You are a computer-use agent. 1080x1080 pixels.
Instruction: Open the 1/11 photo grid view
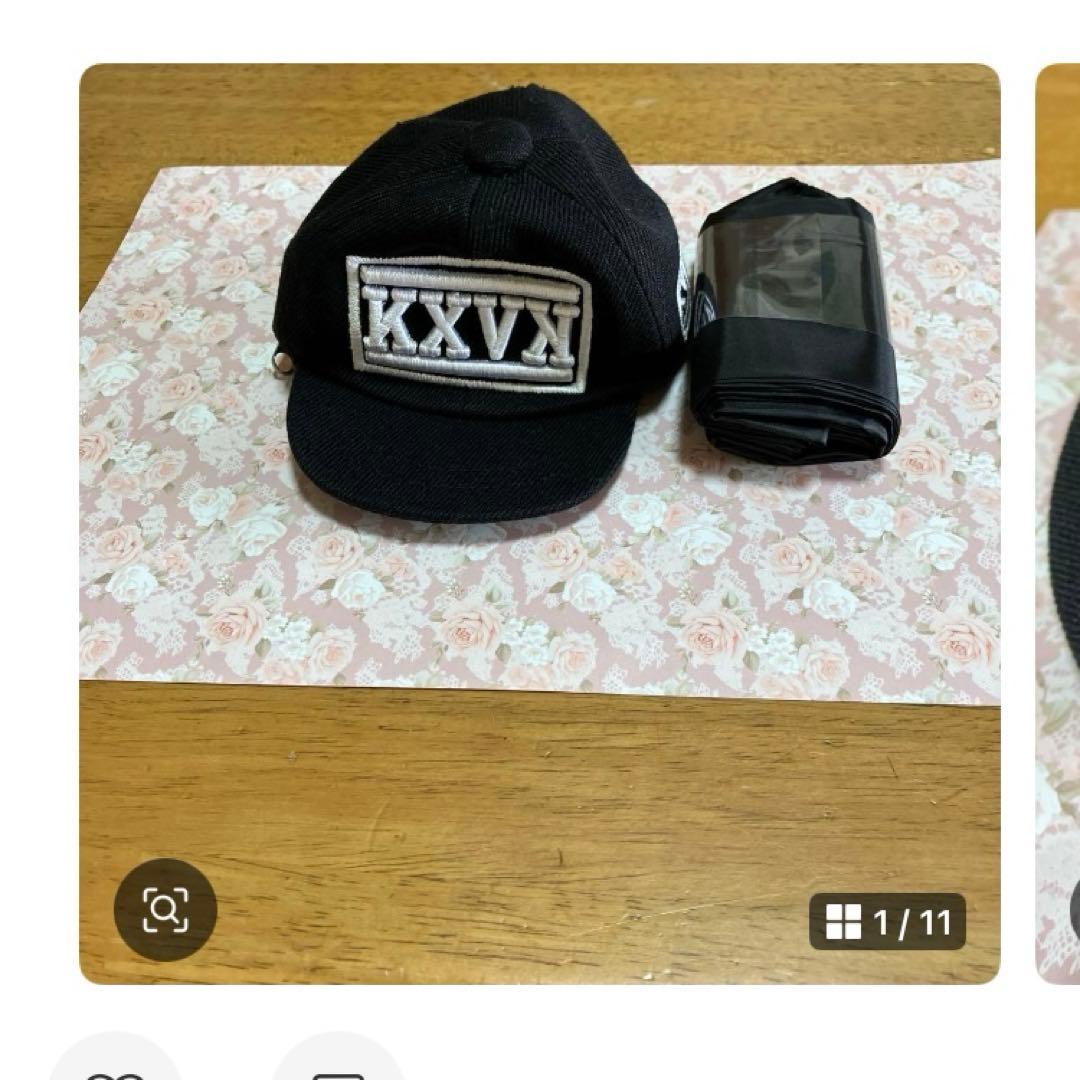[887, 921]
